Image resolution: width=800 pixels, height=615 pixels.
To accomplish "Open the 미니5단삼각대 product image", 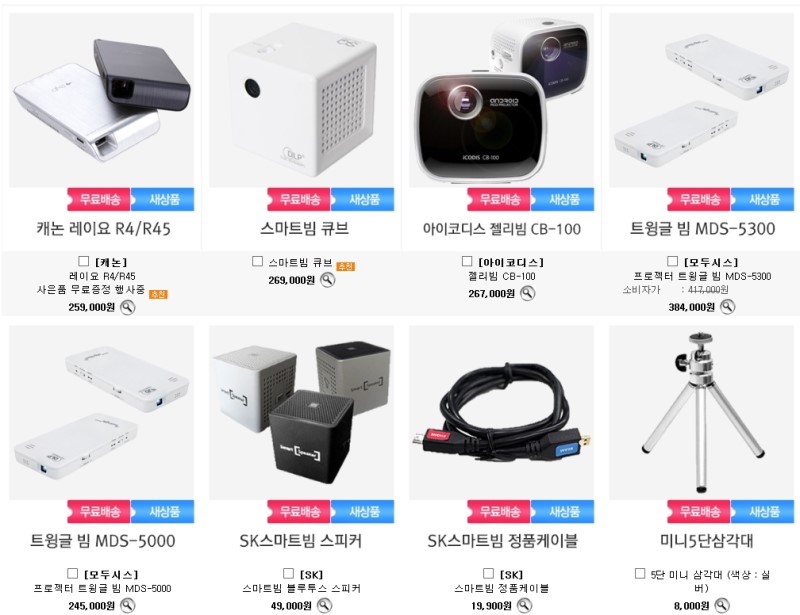I will tap(701, 412).
